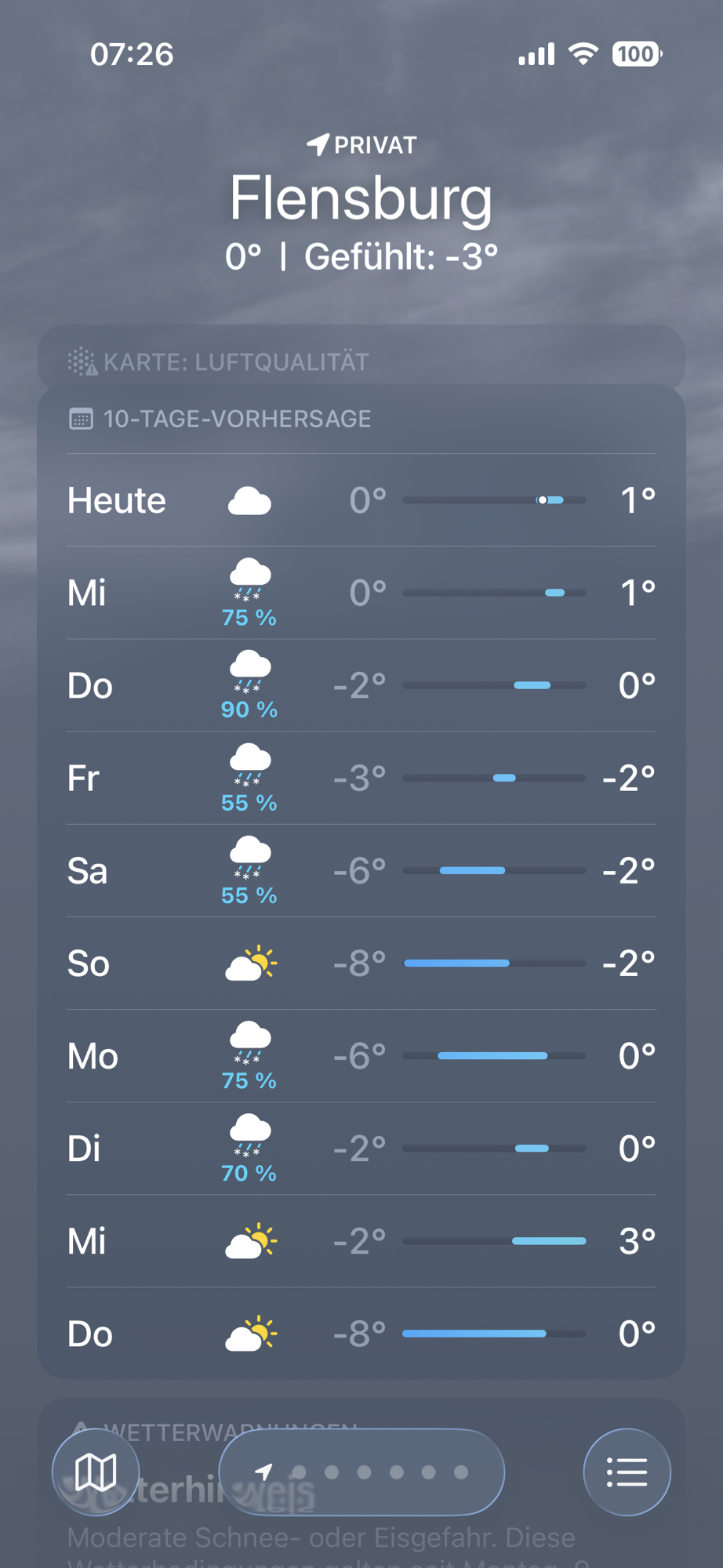
Task: Select the Mo forecast row
Action: [x=361, y=1055]
